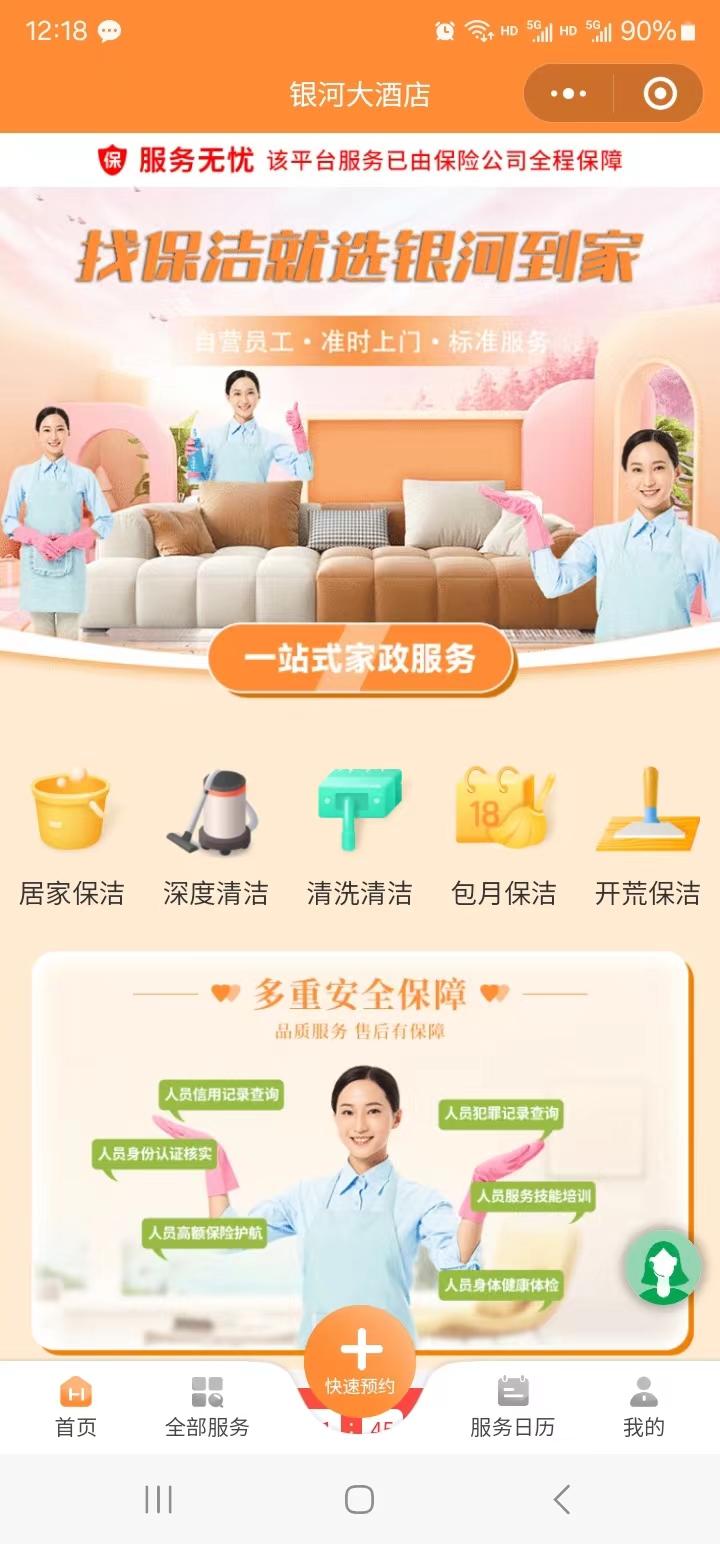Open the mini program three-dot menu
The height and width of the screenshot is (1544, 720).
tap(569, 94)
